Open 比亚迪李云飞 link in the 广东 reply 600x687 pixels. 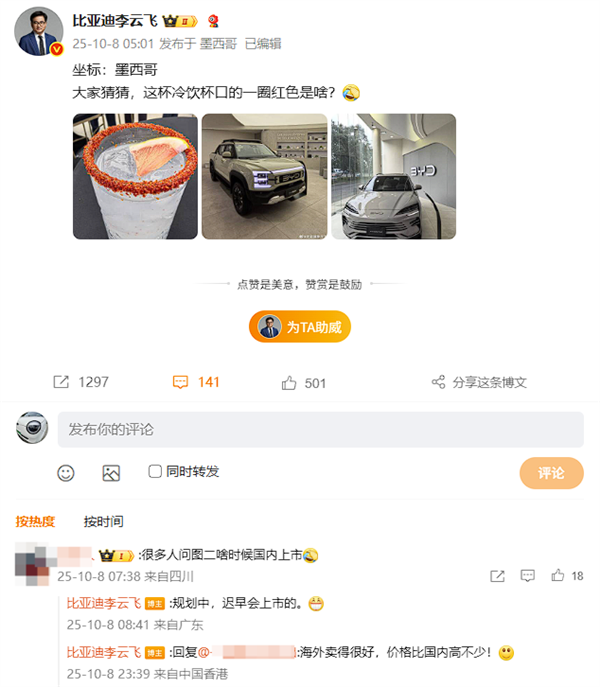click(x=104, y=603)
